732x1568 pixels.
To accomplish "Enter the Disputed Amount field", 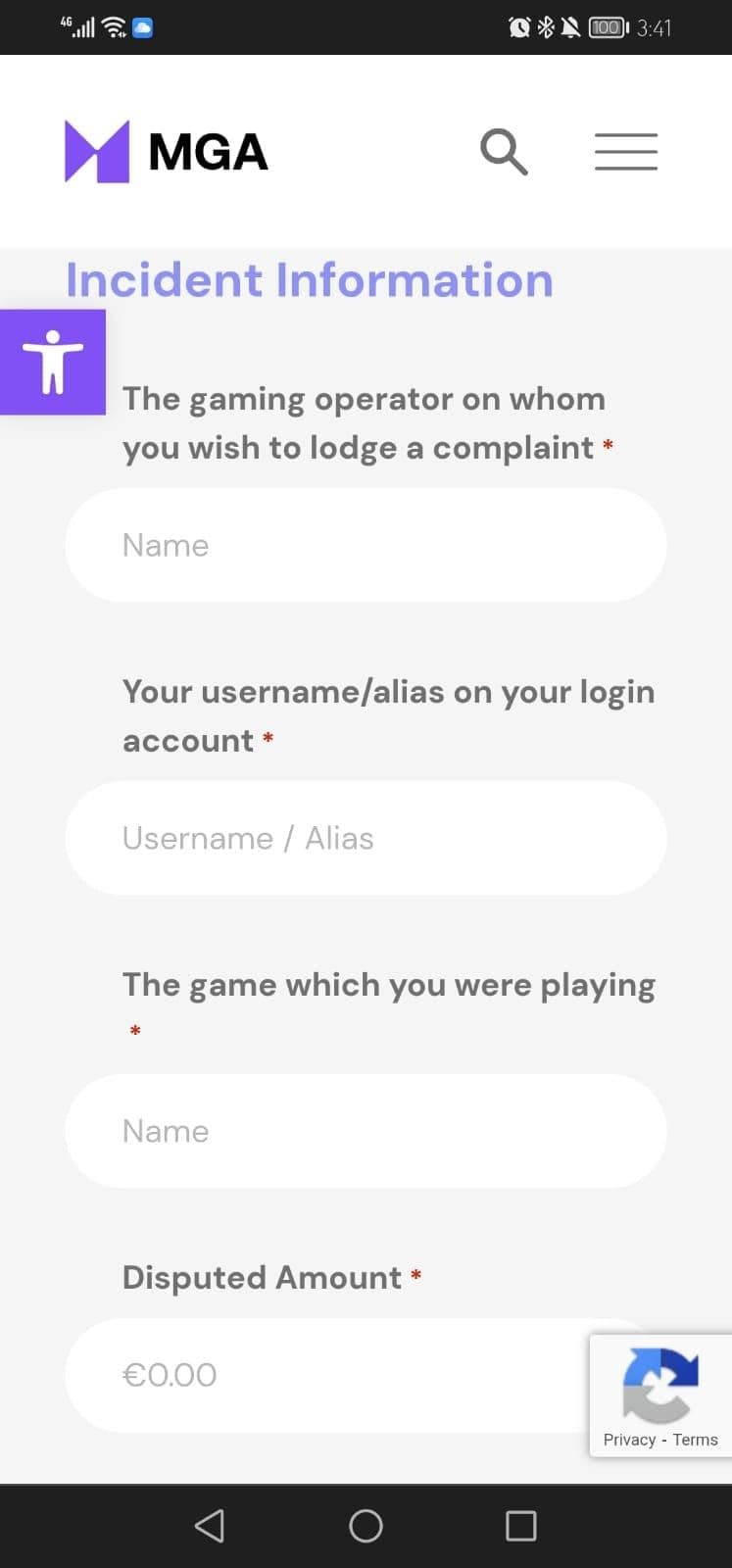I will 323,1375.
